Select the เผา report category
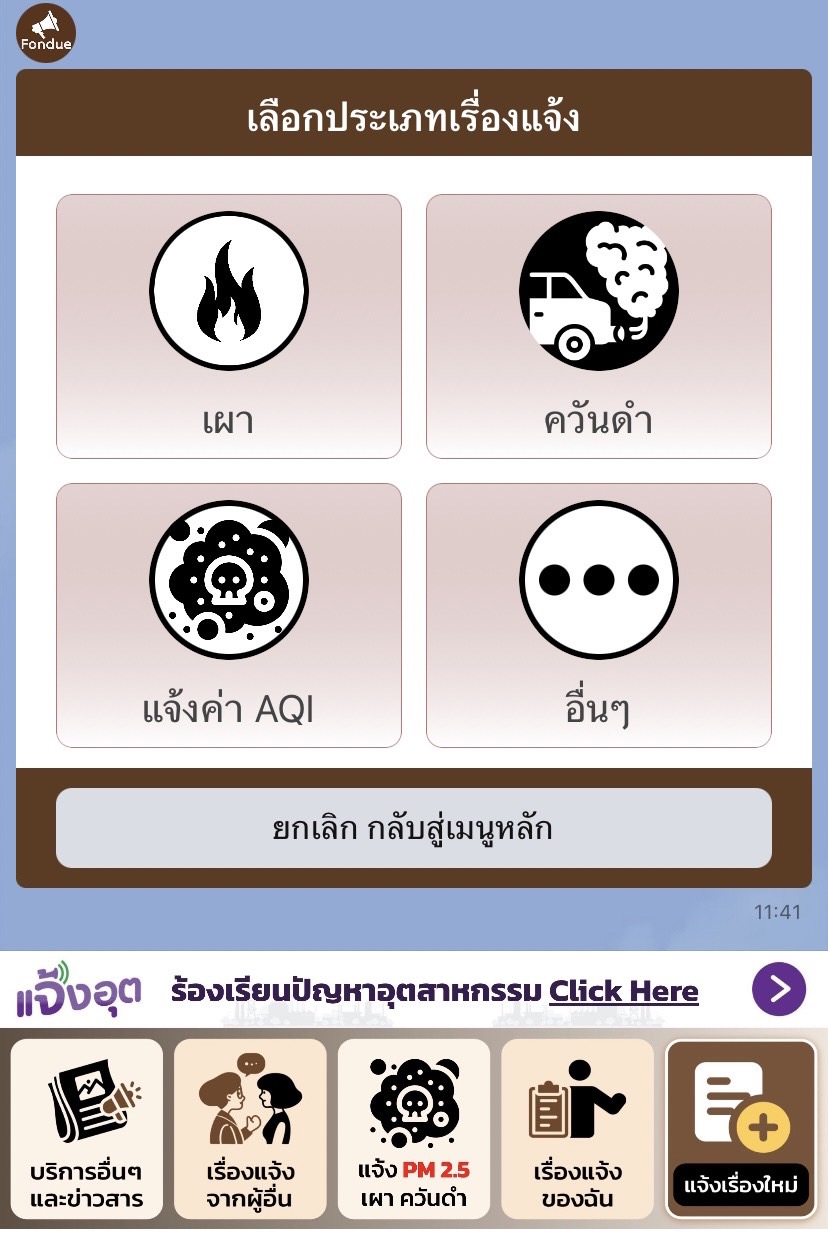The height and width of the screenshot is (1255, 828). 228,326
